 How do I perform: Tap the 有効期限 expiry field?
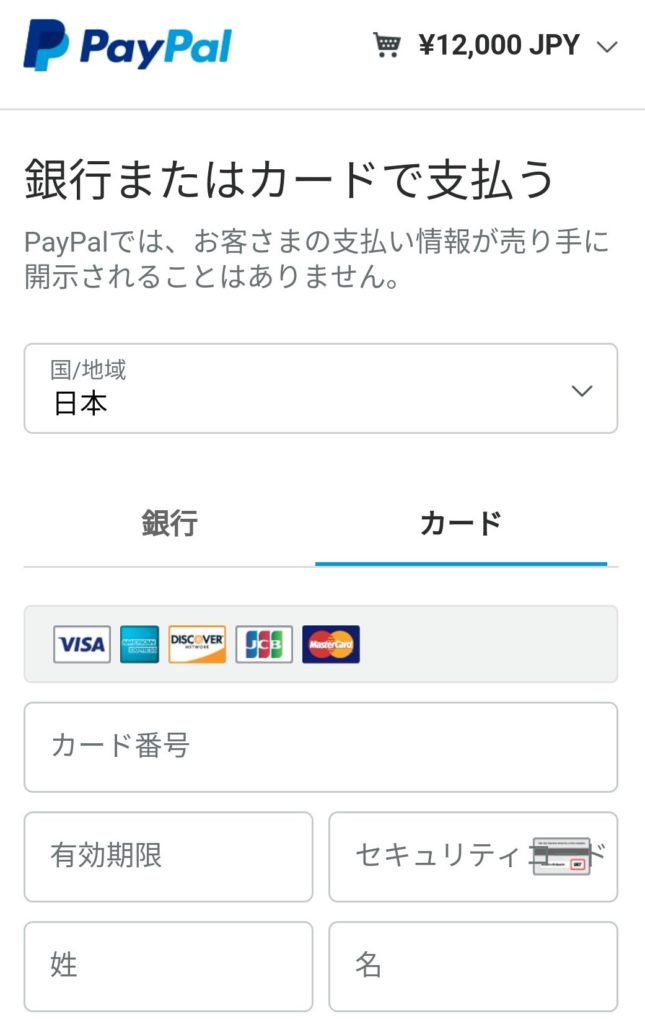pyautogui.click(x=168, y=856)
